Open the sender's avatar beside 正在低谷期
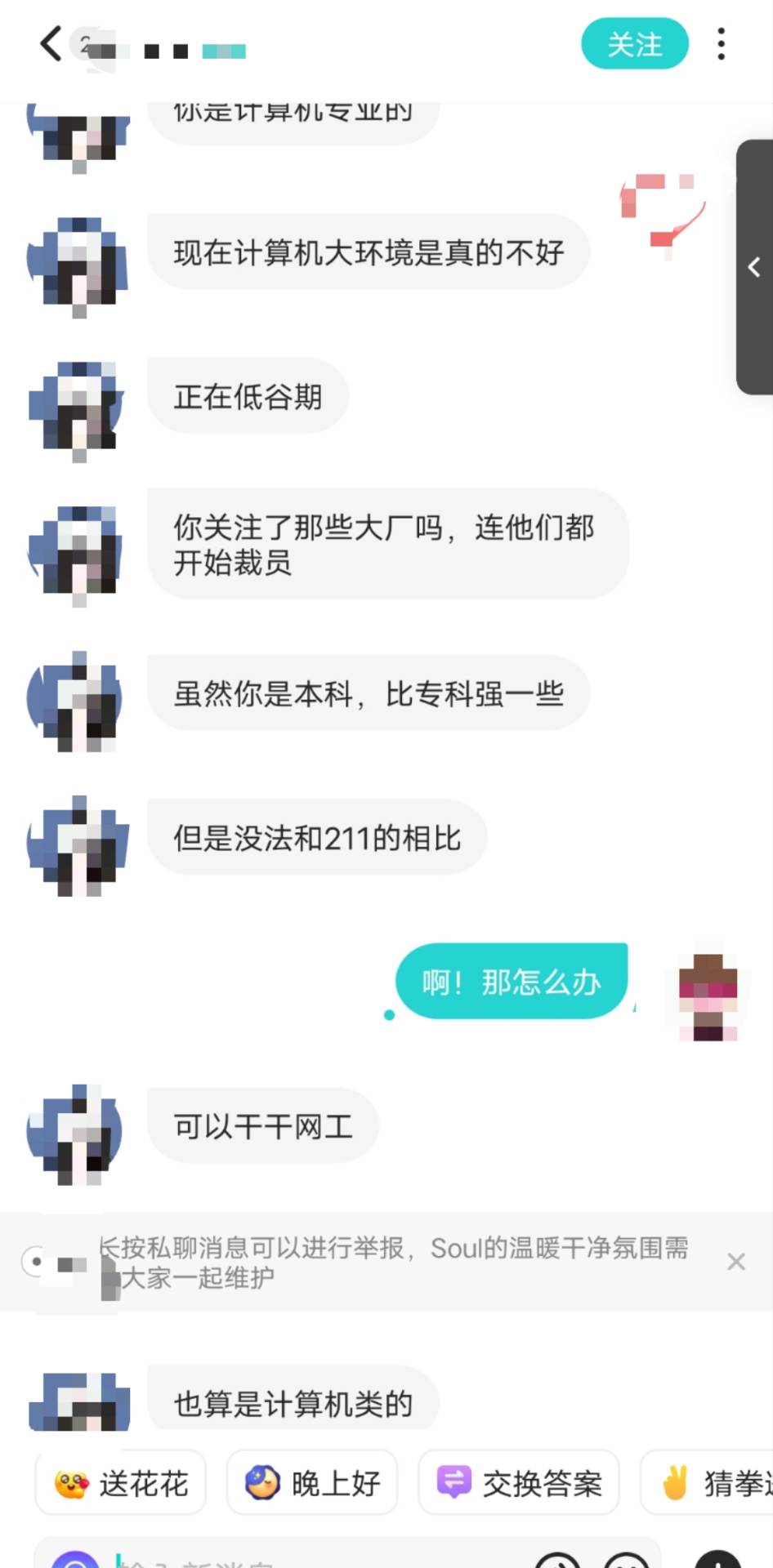Screen dimensions: 773x1568 point(78,408)
